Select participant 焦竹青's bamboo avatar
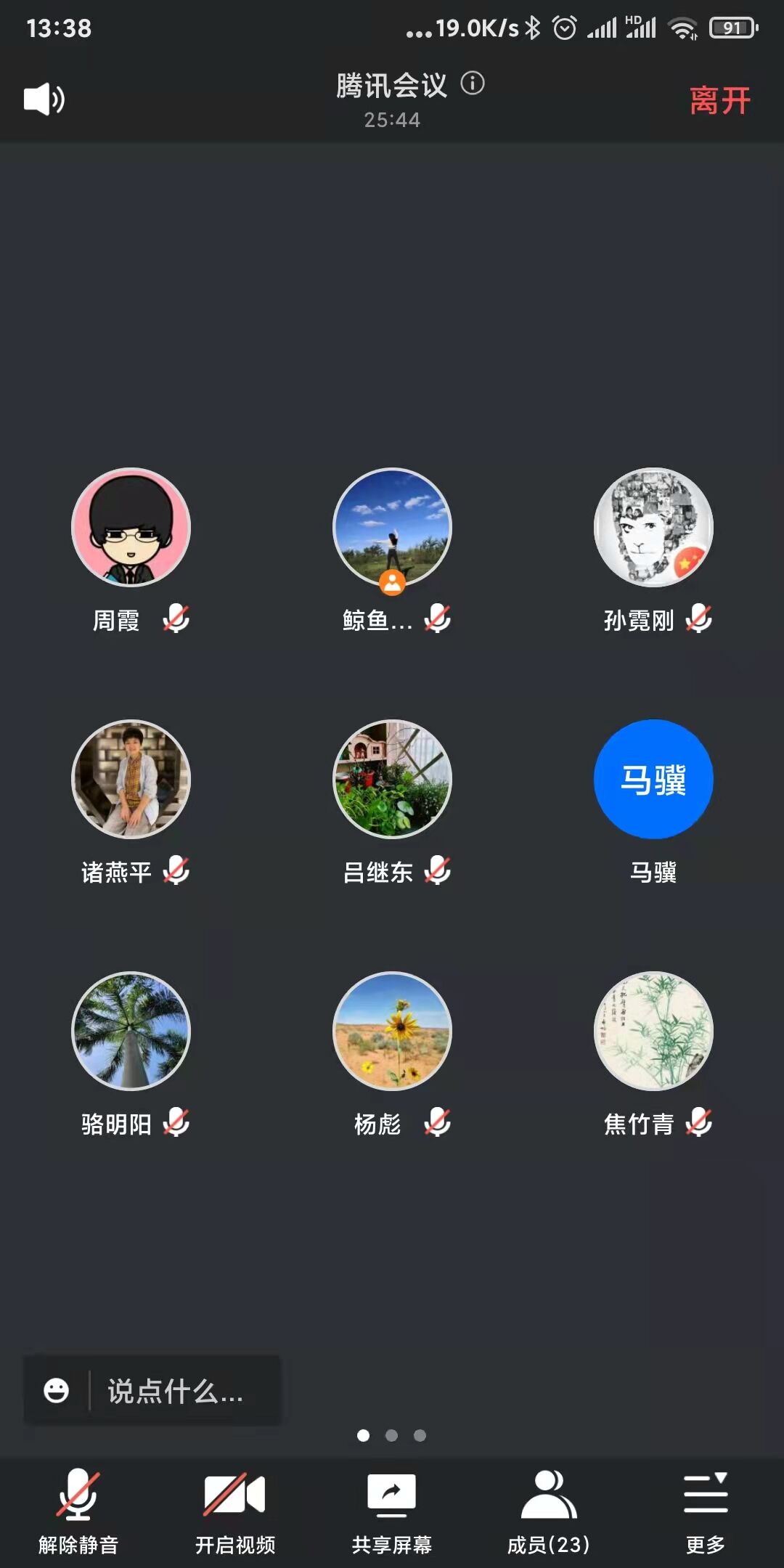The height and width of the screenshot is (1568, 784). [x=653, y=1031]
